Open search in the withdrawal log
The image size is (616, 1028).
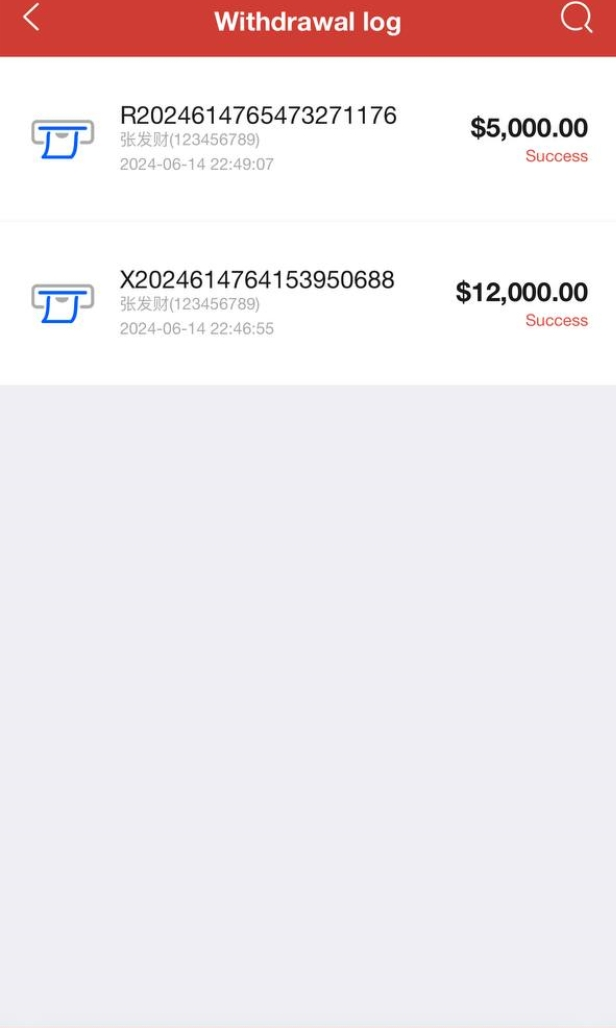click(x=576, y=18)
